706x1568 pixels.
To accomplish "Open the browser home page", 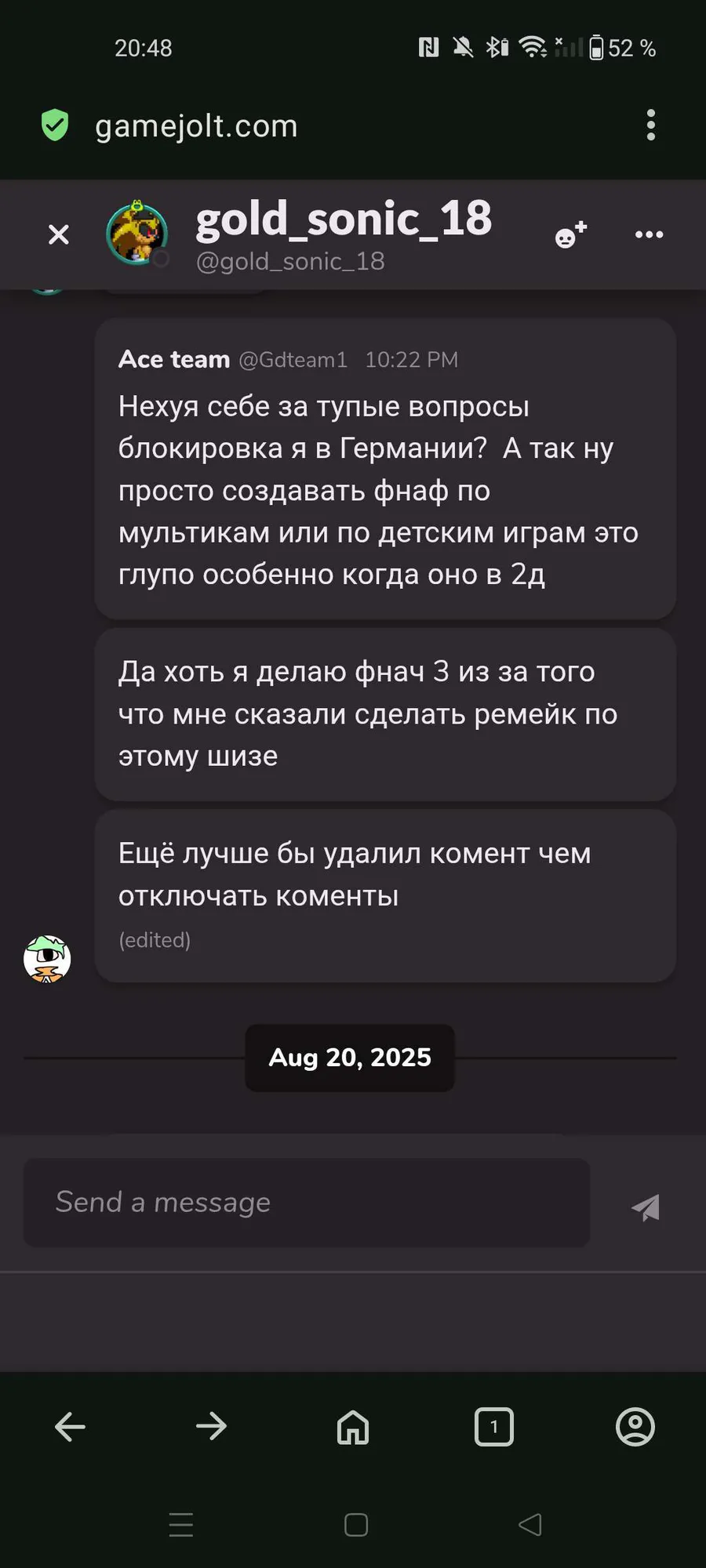I will (x=353, y=1427).
